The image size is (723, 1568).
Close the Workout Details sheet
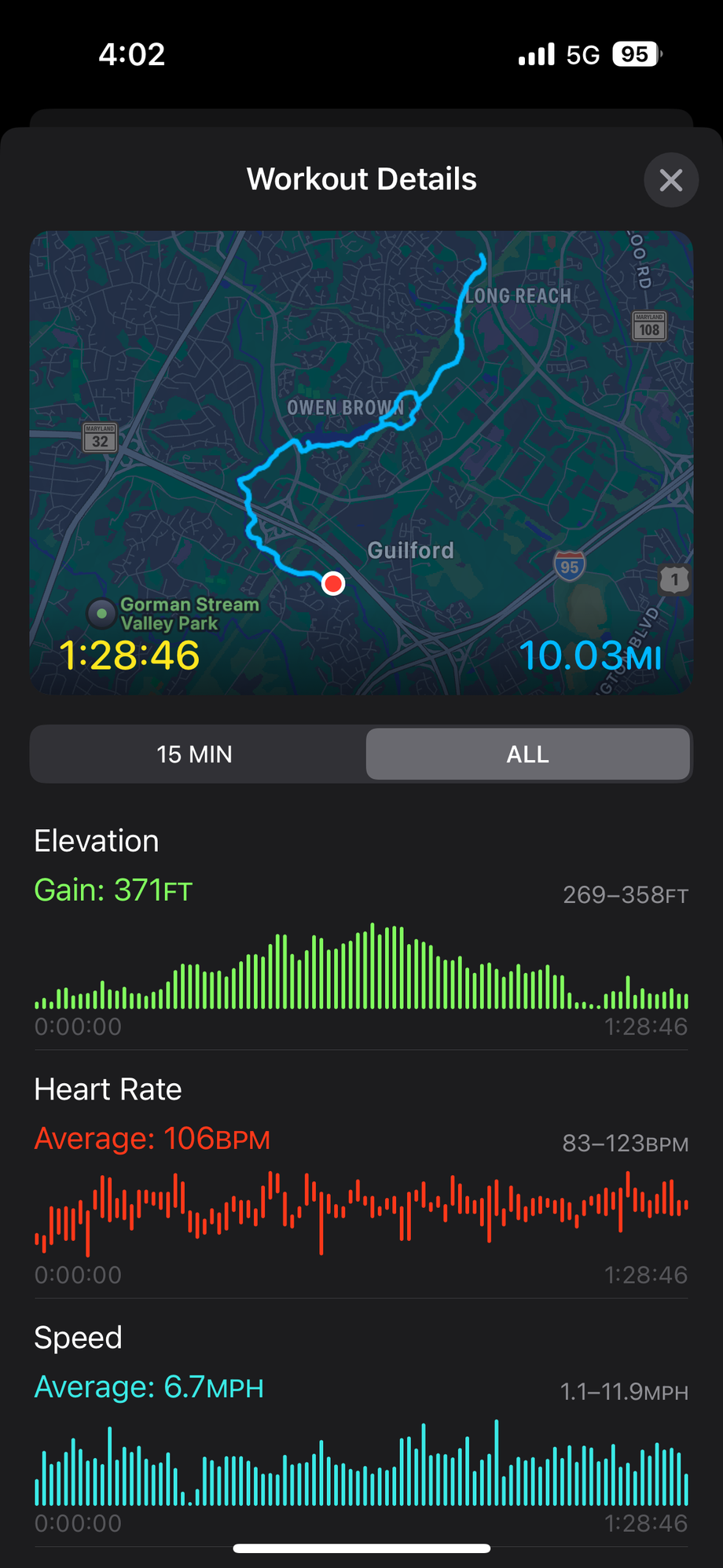tap(670, 180)
